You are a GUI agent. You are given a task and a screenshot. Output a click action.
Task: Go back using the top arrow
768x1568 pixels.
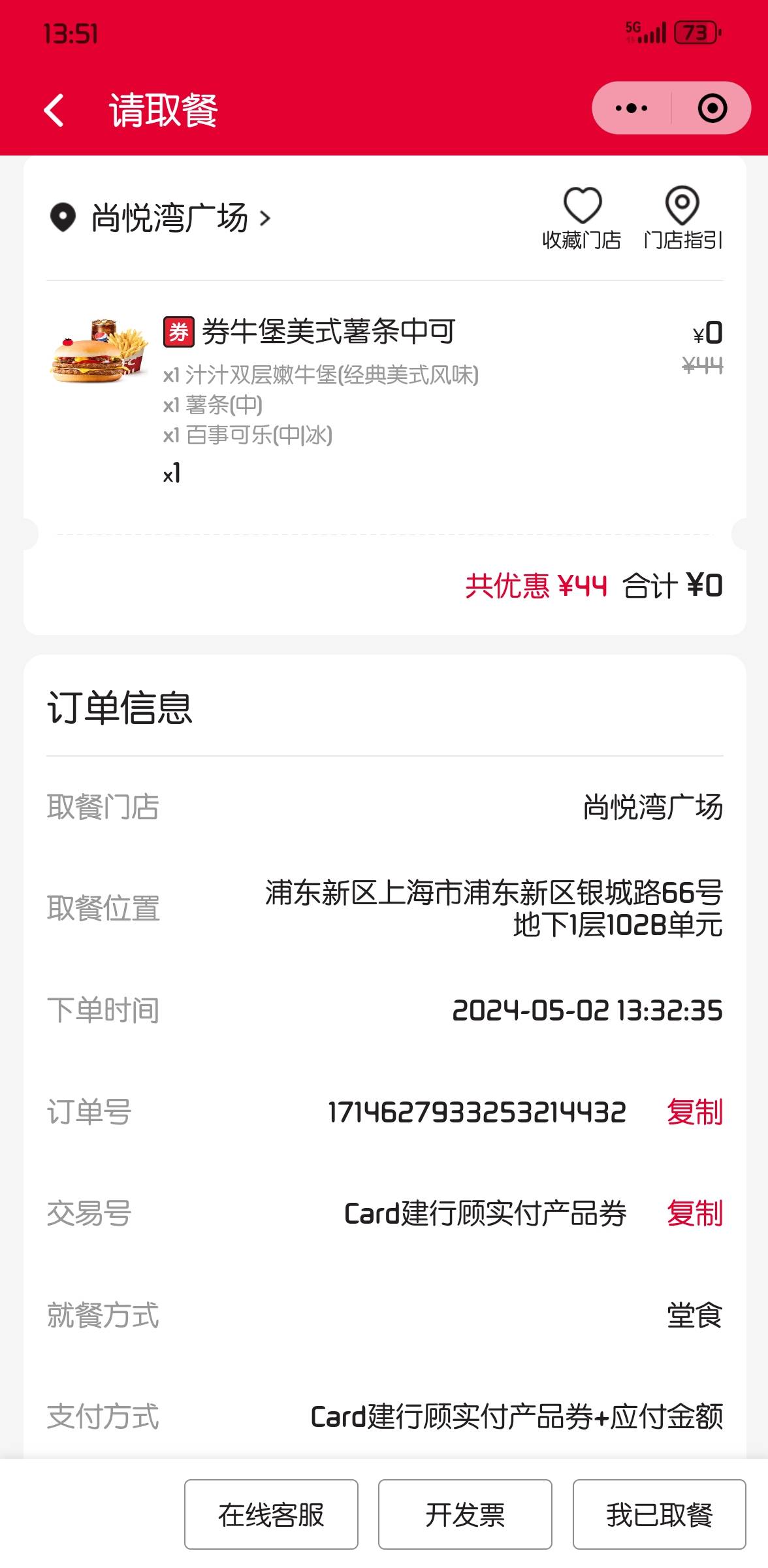tap(54, 110)
